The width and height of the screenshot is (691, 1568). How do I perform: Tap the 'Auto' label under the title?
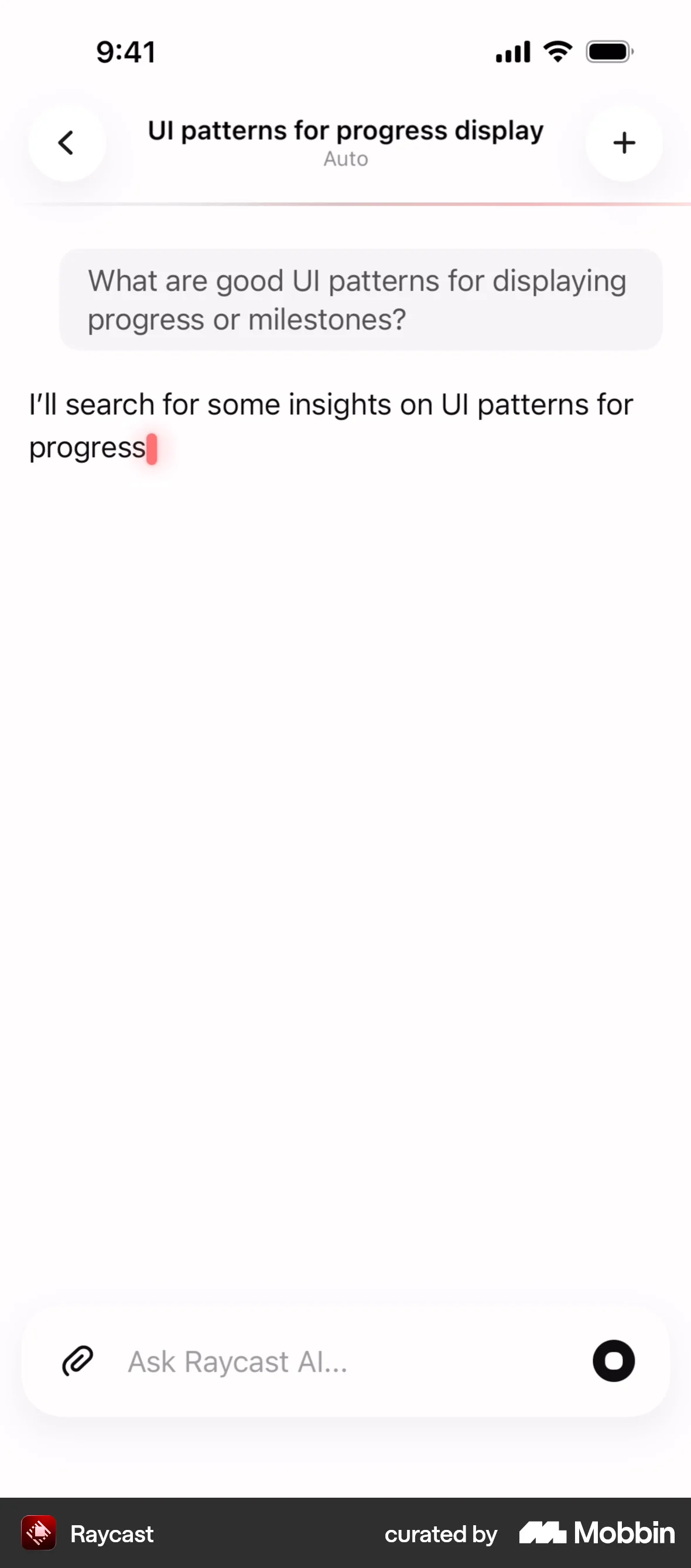pyautogui.click(x=345, y=159)
